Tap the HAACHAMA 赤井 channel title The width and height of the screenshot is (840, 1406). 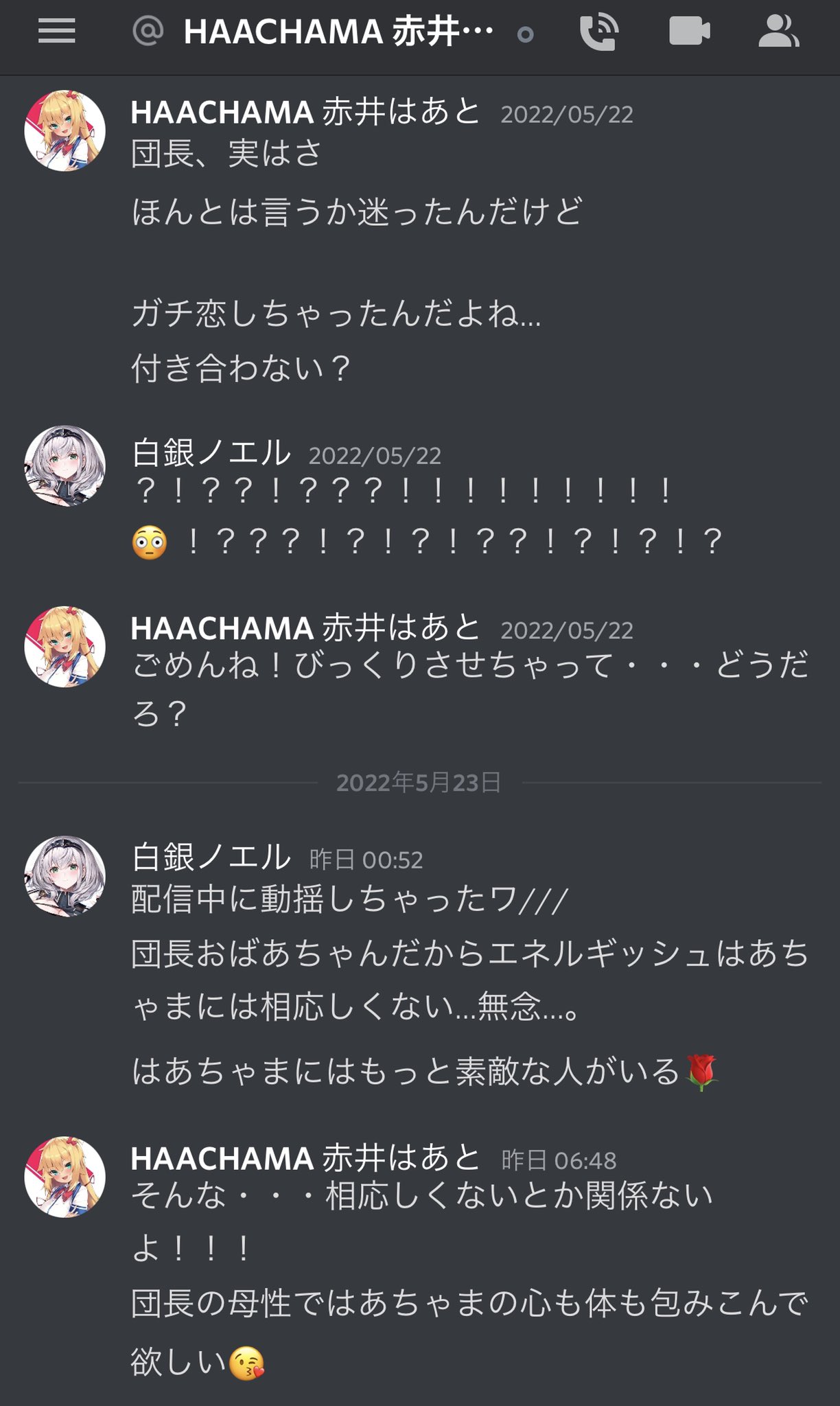[338, 32]
